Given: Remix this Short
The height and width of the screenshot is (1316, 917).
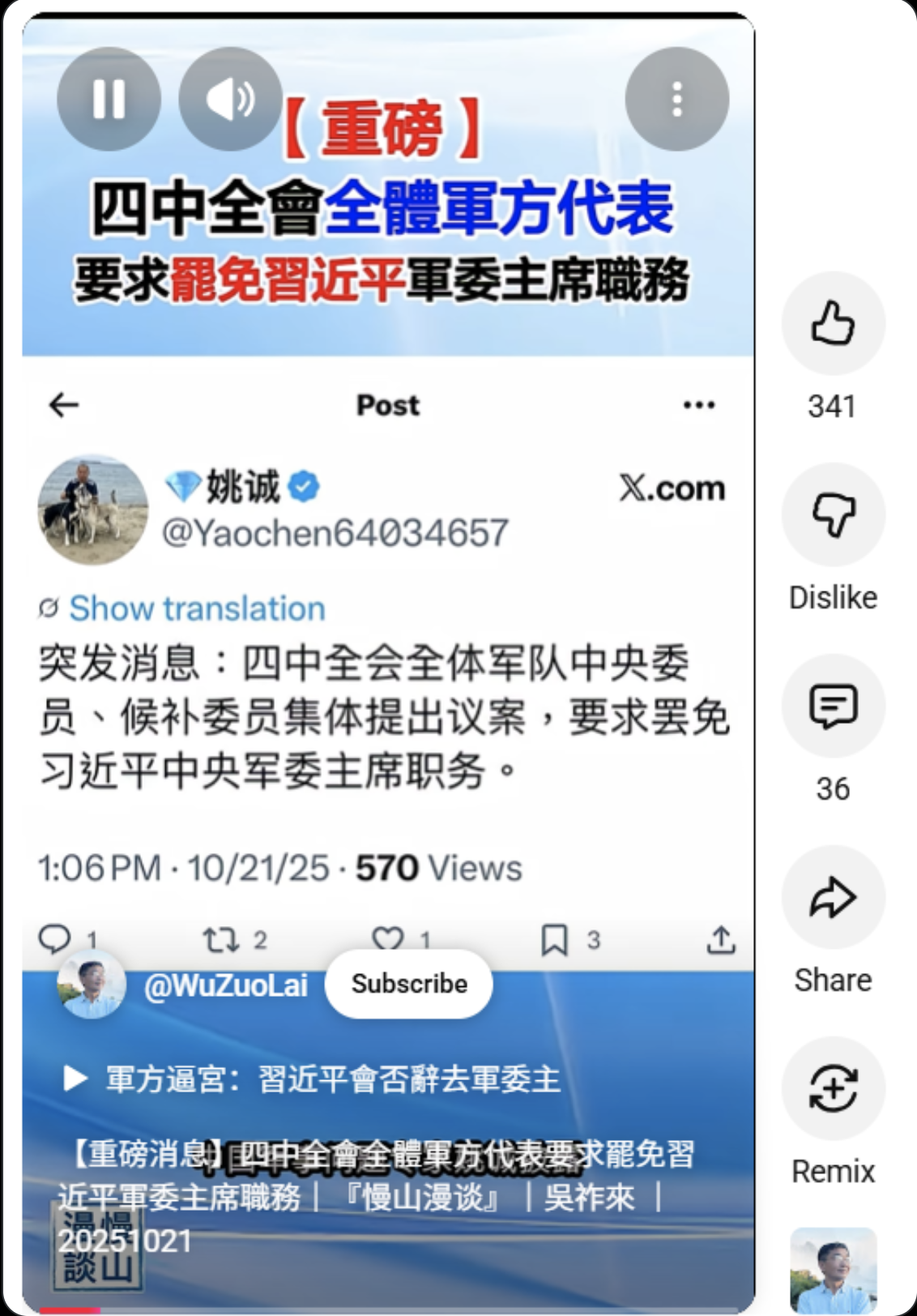Looking at the screenshot, I should [833, 1088].
